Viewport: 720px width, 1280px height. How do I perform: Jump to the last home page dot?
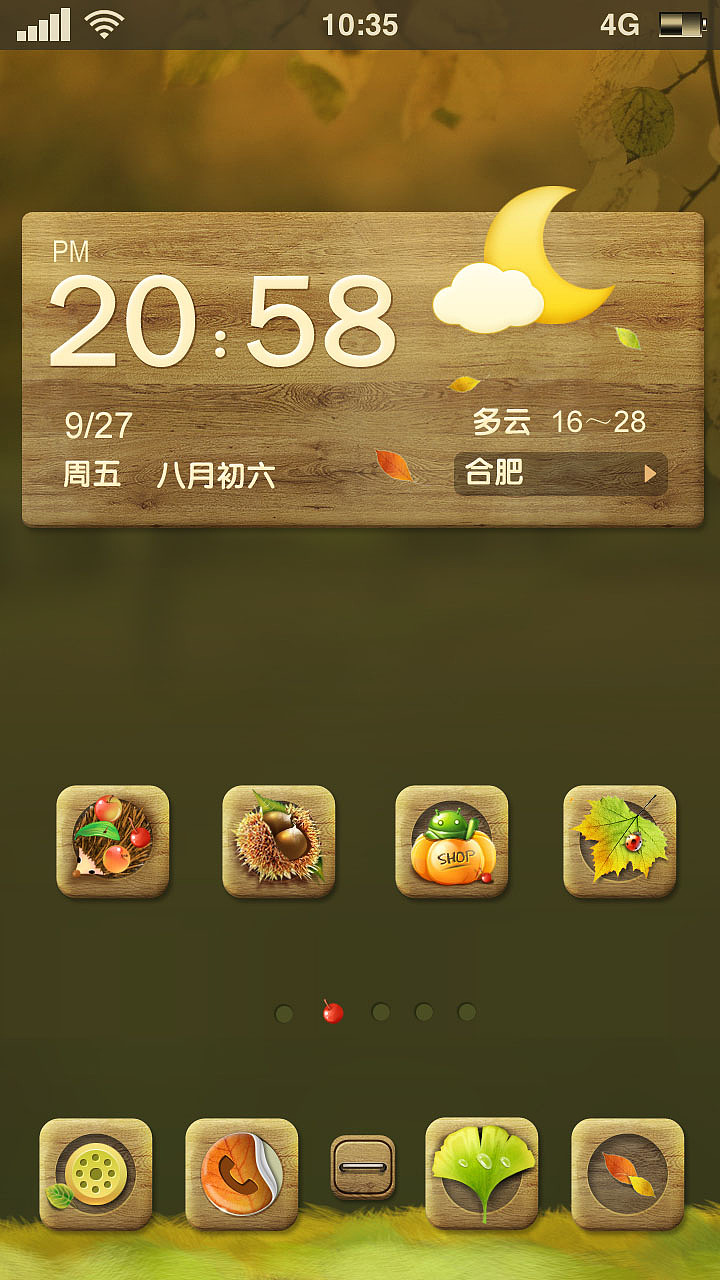point(467,1012)
